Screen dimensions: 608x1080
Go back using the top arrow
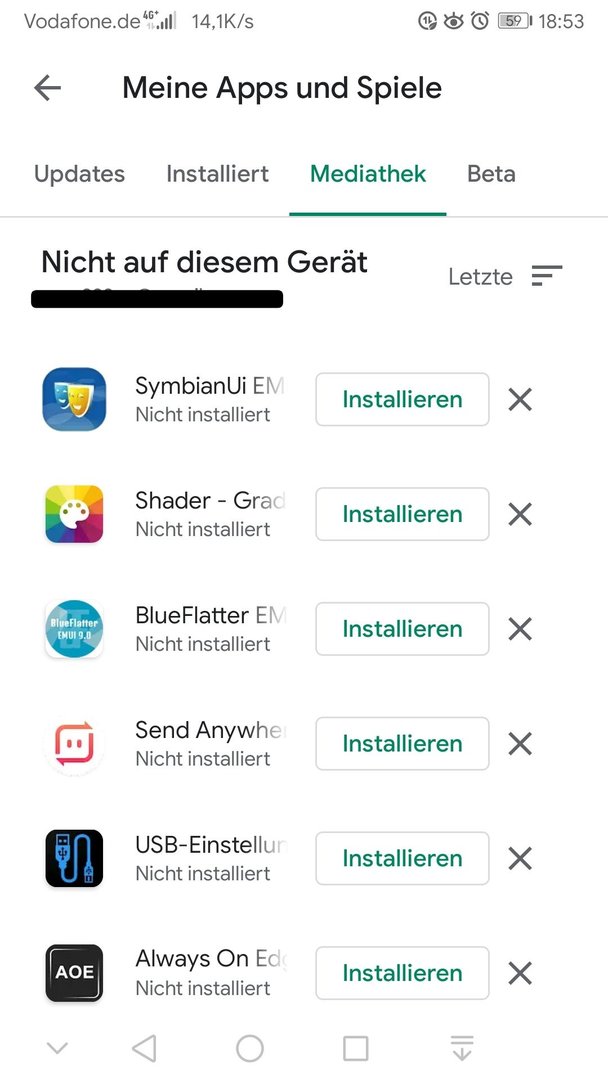pyautogui.click(x=48, y=88)
